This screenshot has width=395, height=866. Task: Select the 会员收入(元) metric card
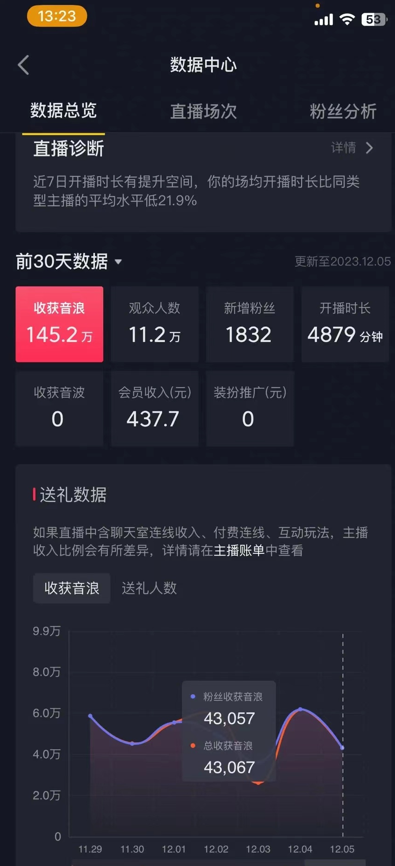pos(155,409)
